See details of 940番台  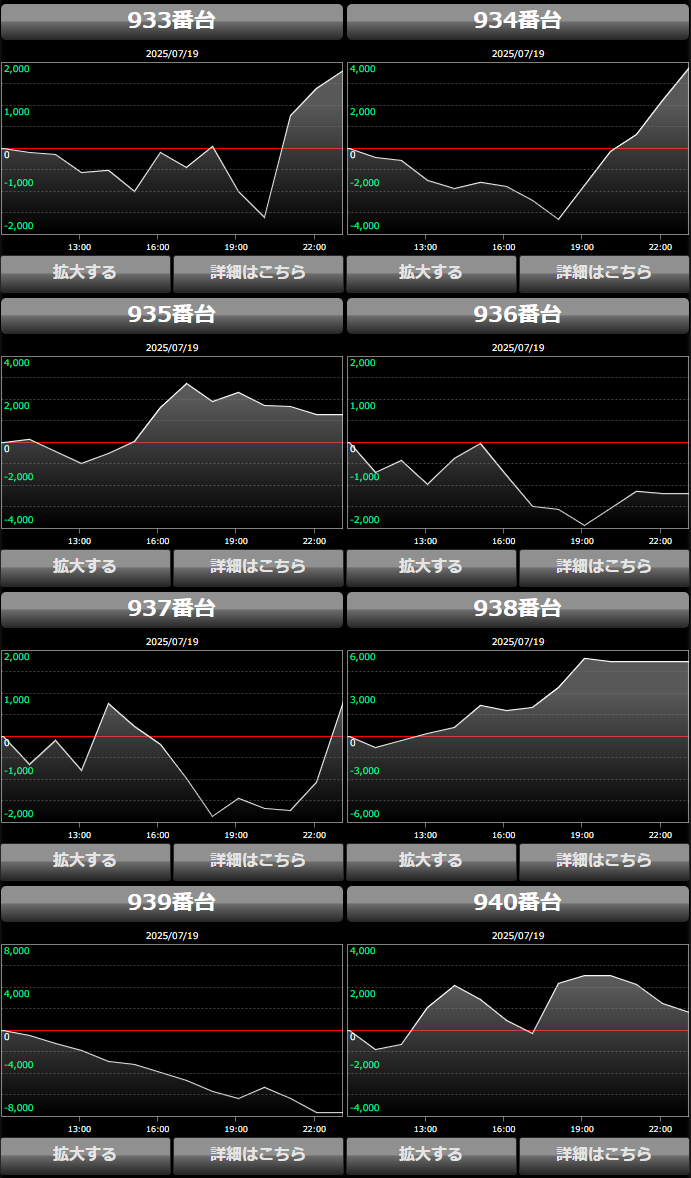point(604,1154)
